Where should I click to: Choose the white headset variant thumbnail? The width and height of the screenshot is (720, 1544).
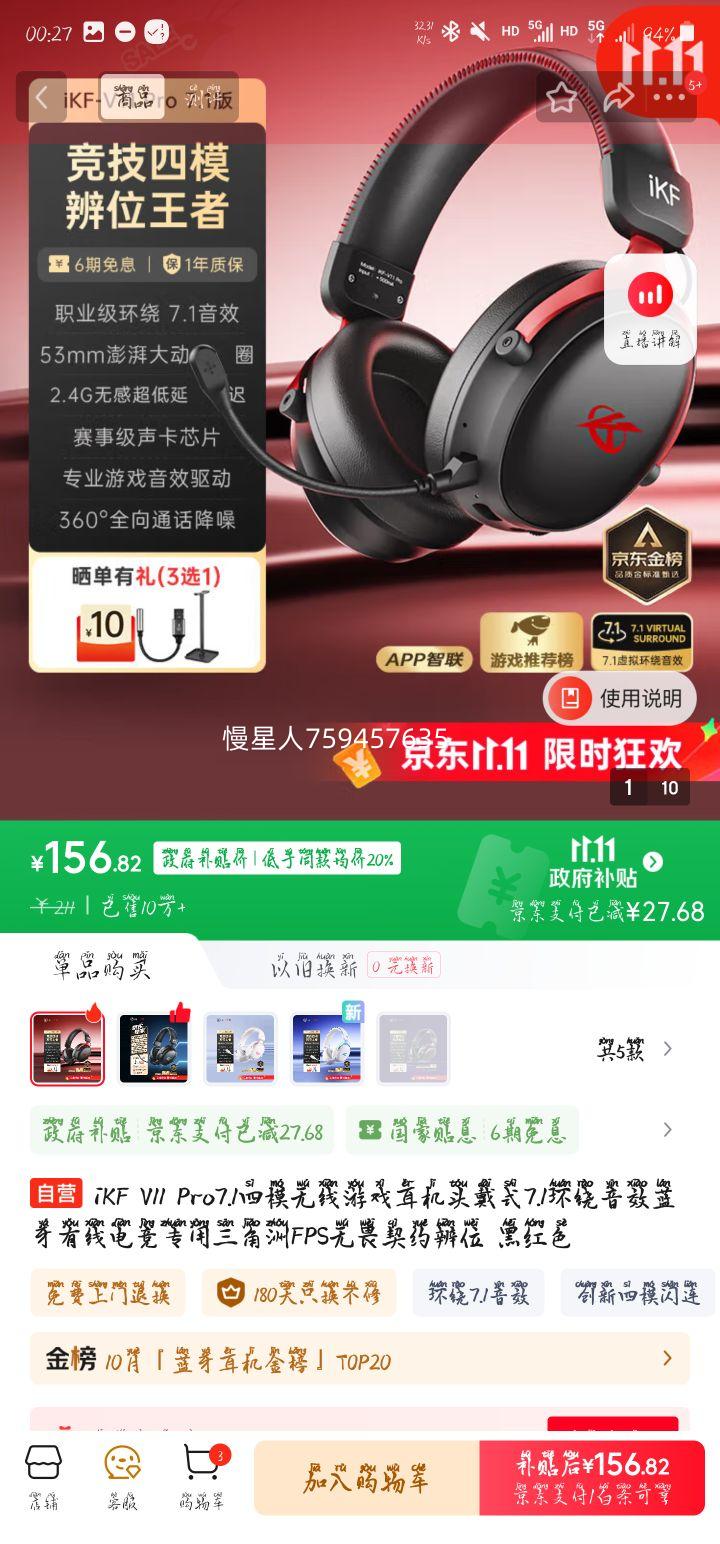point(240,1049)
